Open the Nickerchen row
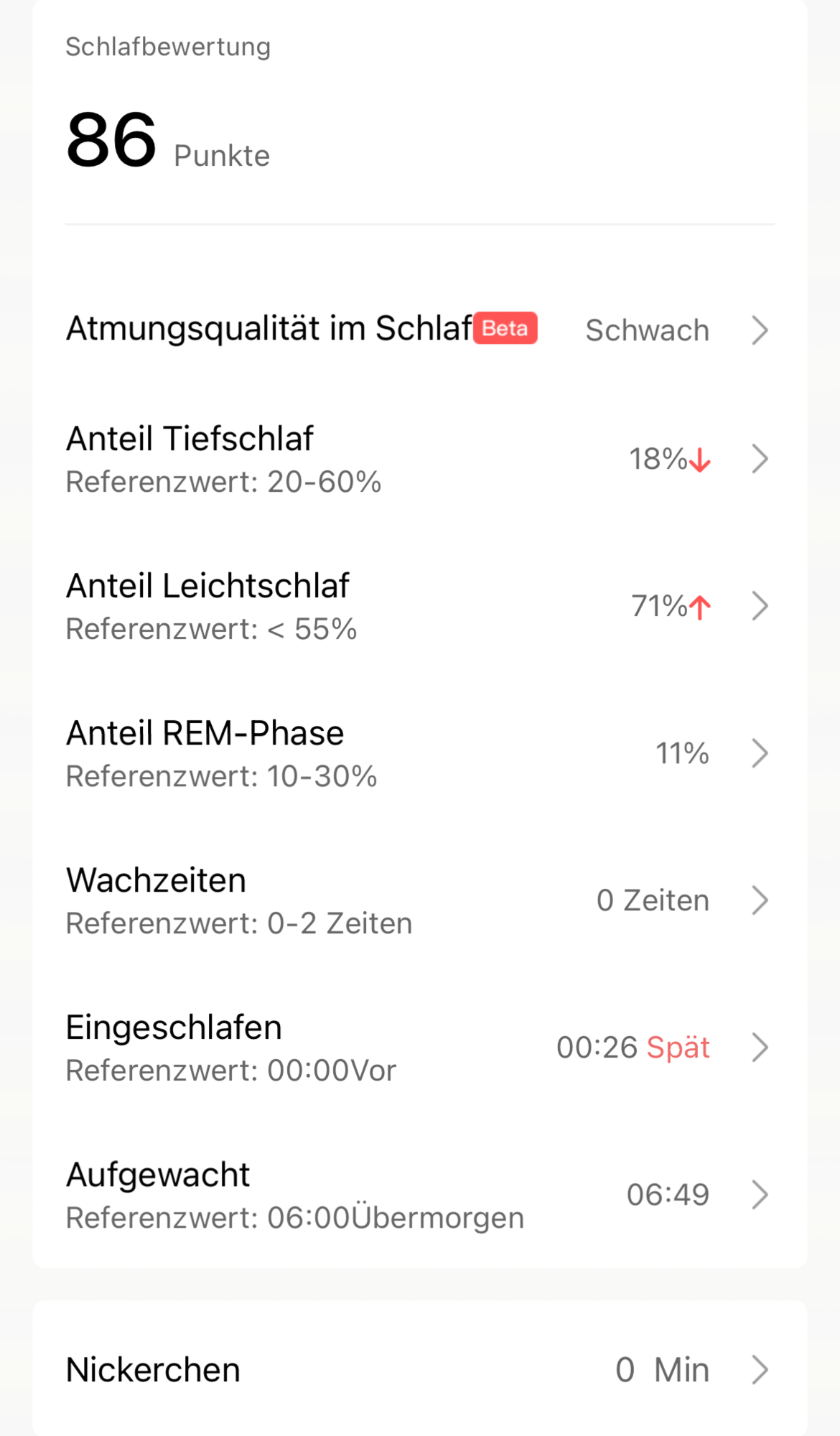This screenshot has width=840, height=1436. [419, 1369]
